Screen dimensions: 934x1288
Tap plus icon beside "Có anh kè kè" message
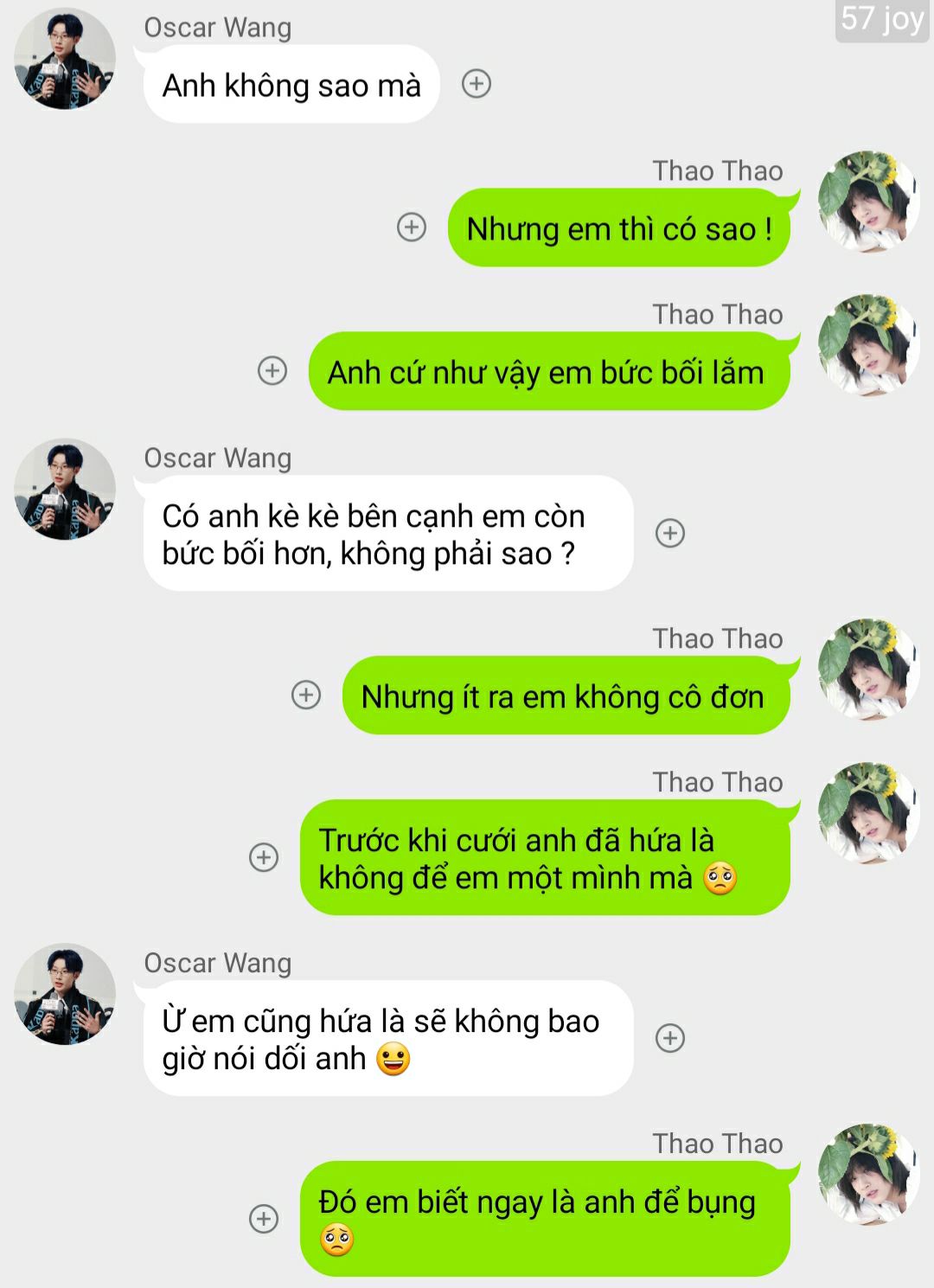pos(670,533)
